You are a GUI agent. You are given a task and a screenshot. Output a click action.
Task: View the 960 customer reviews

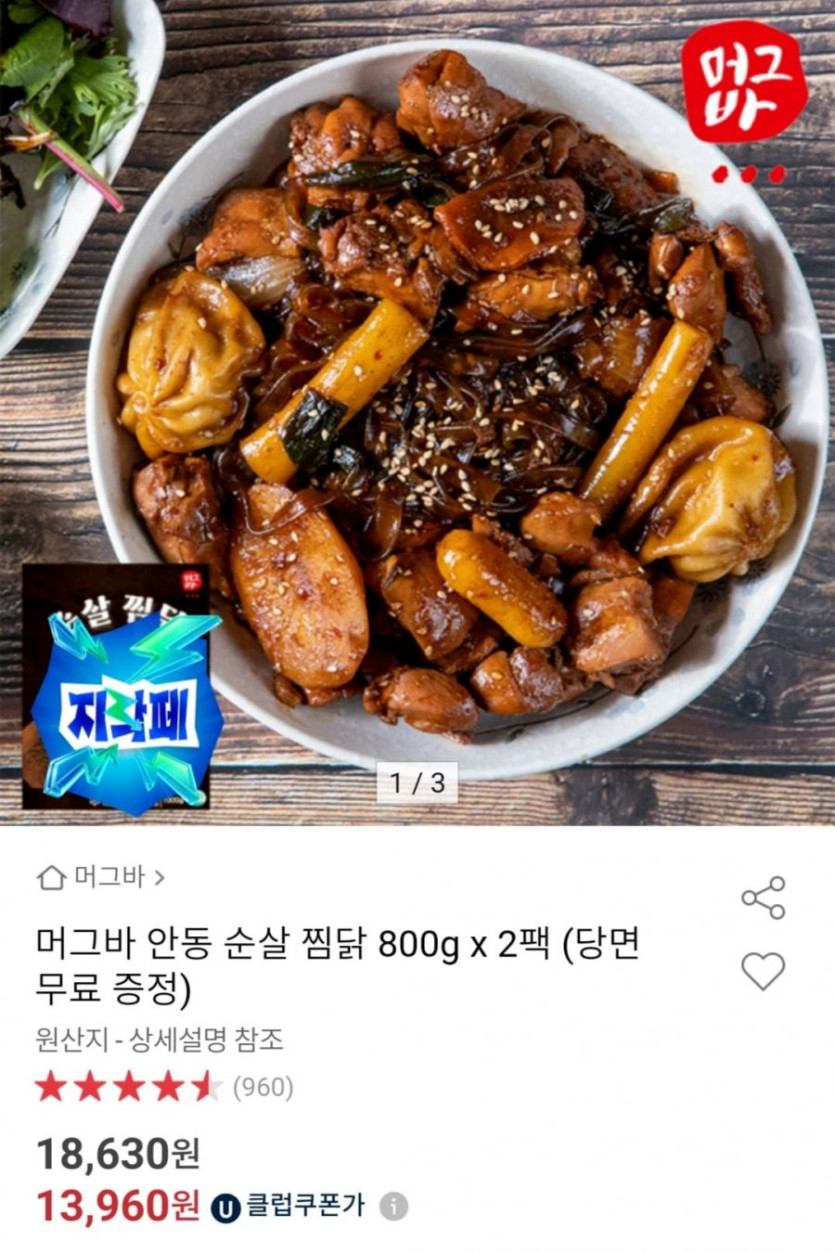pyautogui.click(x=263, y=1087)
